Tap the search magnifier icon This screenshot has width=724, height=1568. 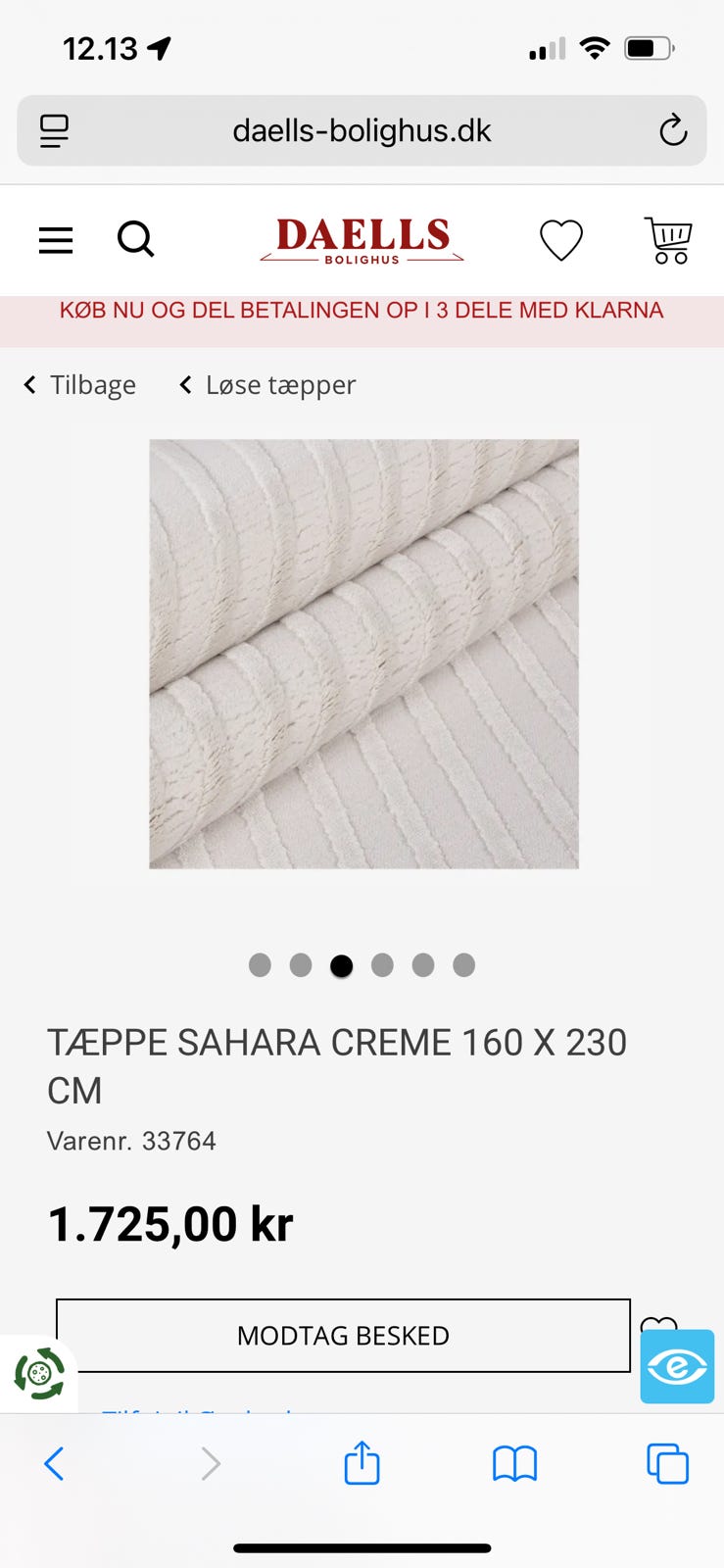[x=136, y=239]
